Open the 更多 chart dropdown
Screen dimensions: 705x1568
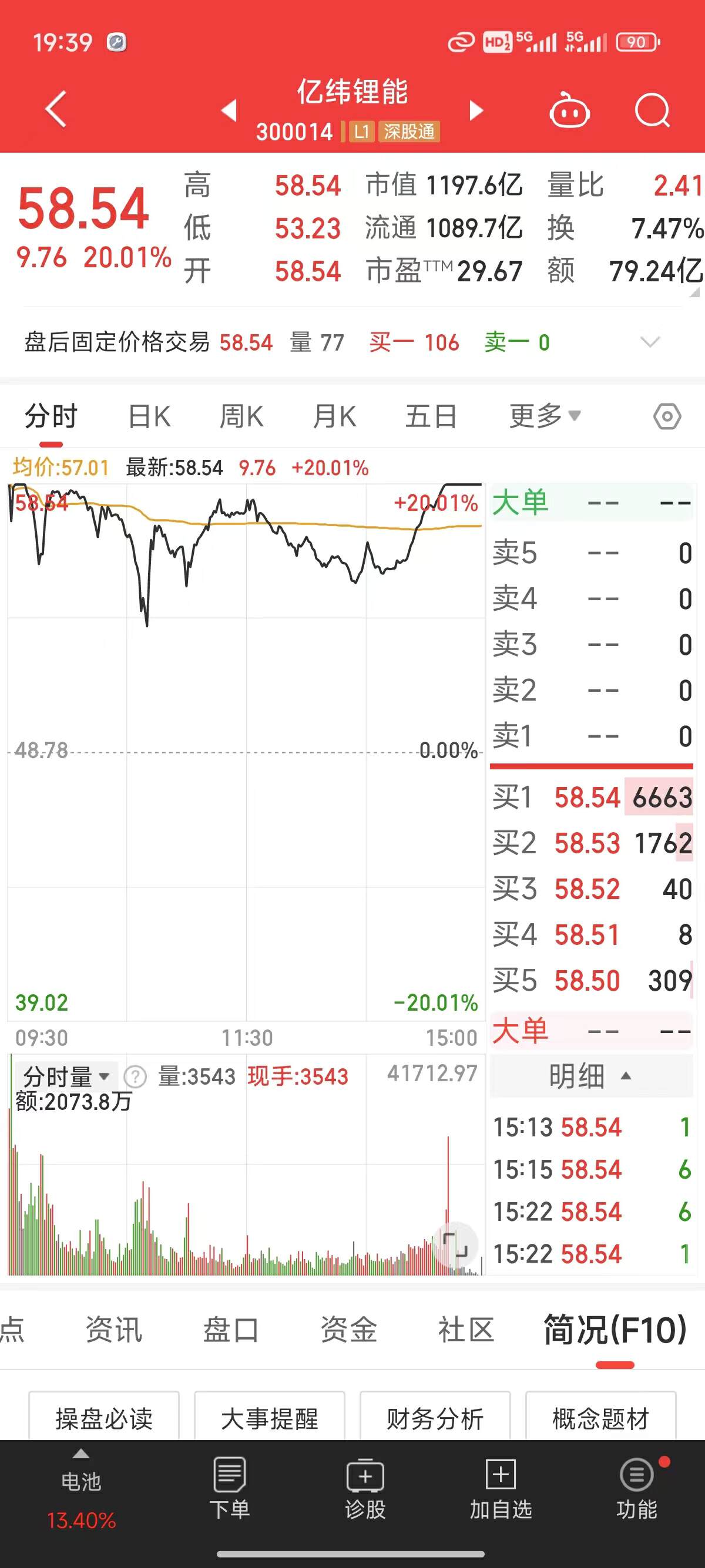pyautogui.click(x=545, y=416)
